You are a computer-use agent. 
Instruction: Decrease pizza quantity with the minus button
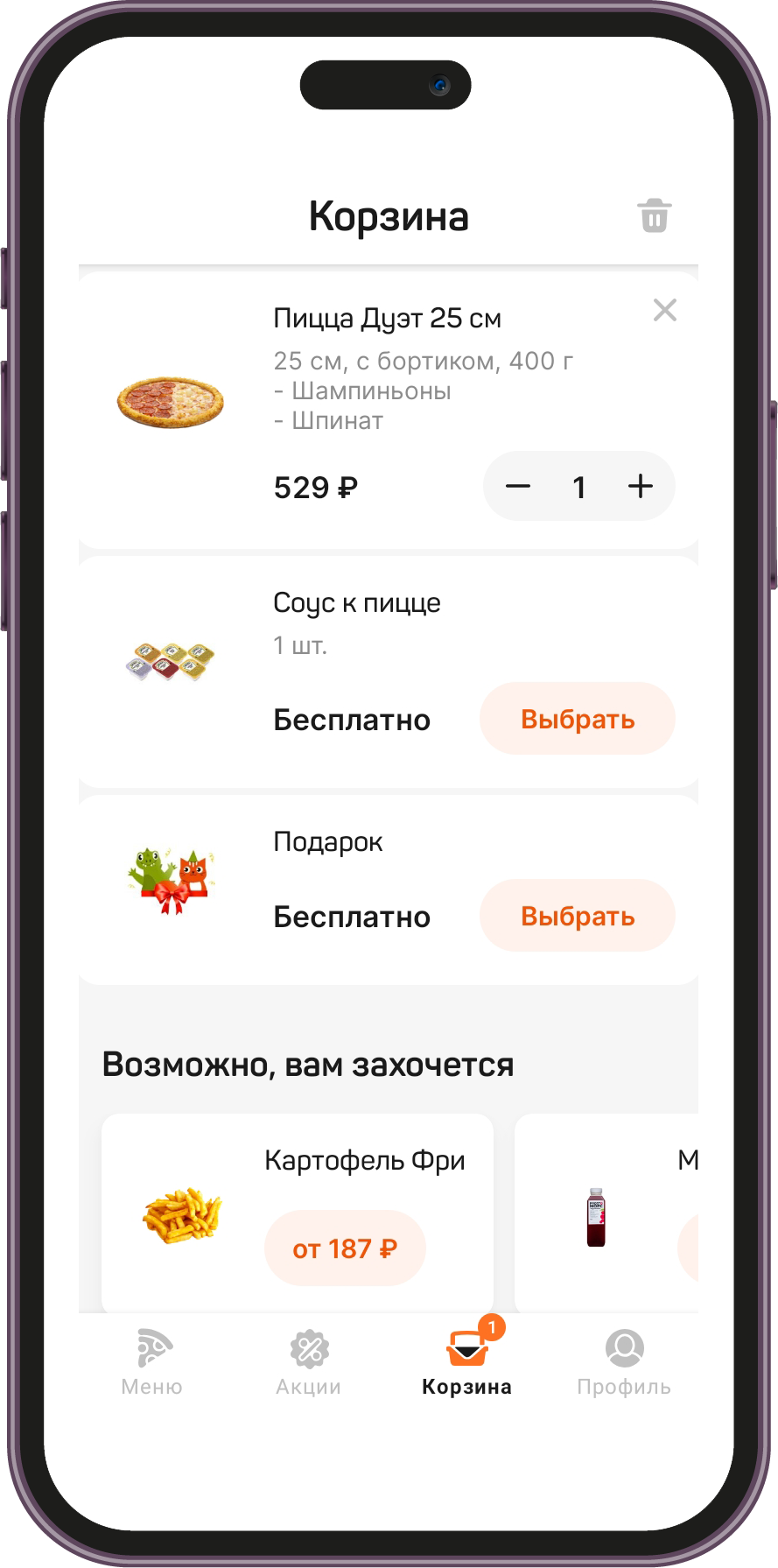click(x=518, y=487)
